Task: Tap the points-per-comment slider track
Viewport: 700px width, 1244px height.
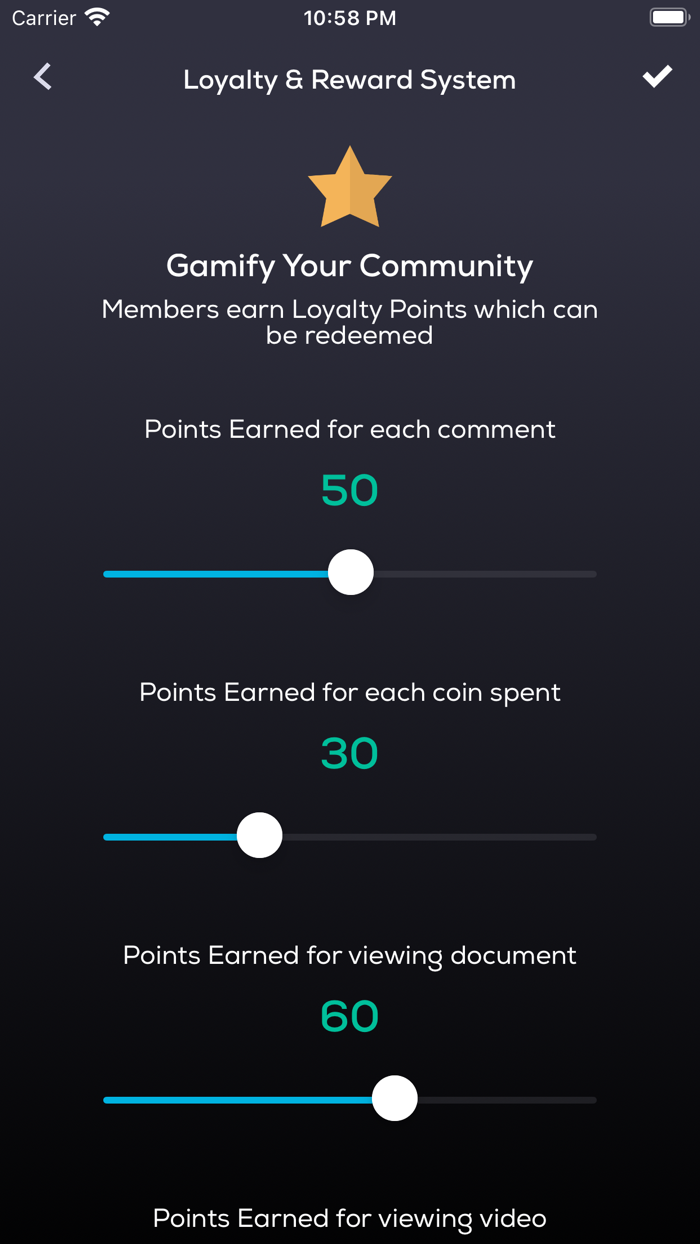Action: [x=350, y=574]
